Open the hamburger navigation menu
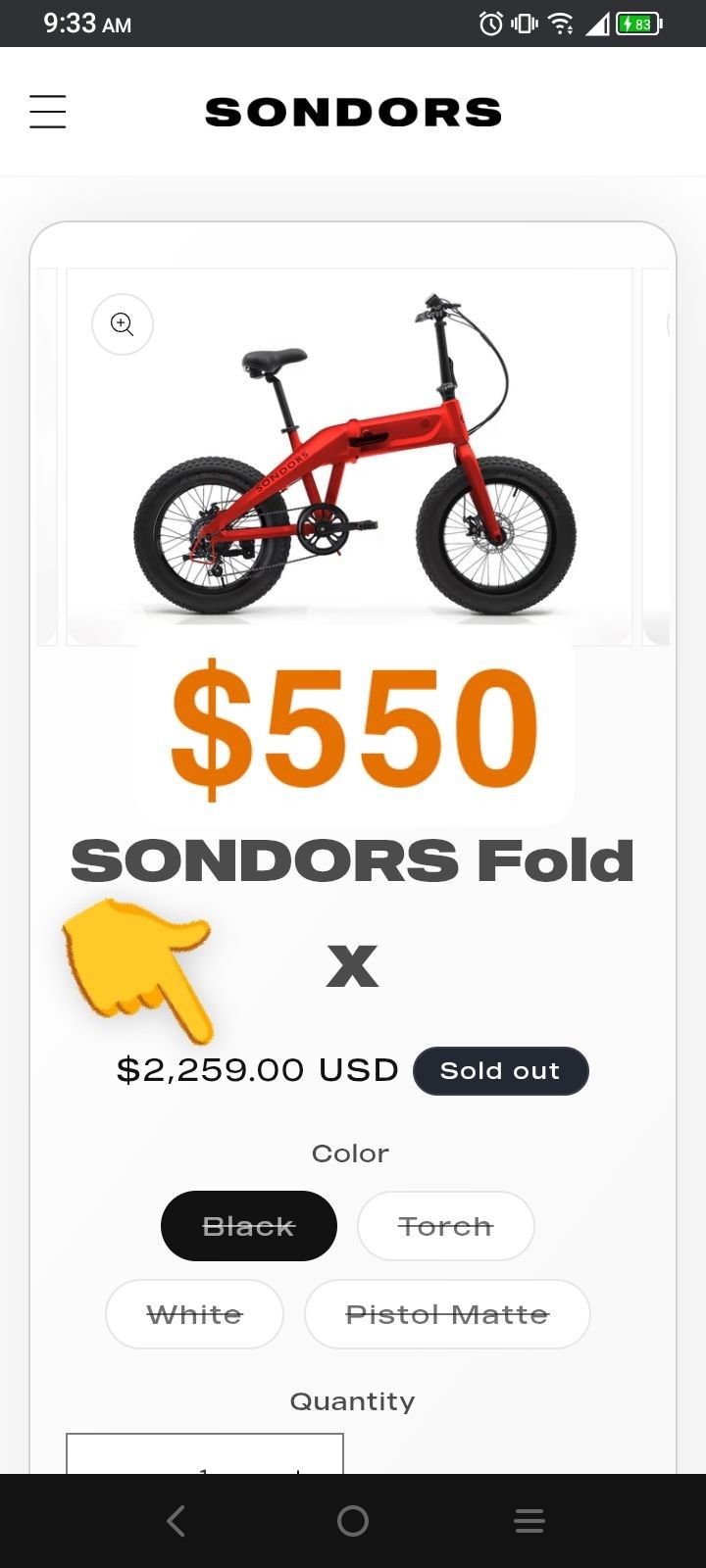The image size is (706, 1568). tap(47, 111)
